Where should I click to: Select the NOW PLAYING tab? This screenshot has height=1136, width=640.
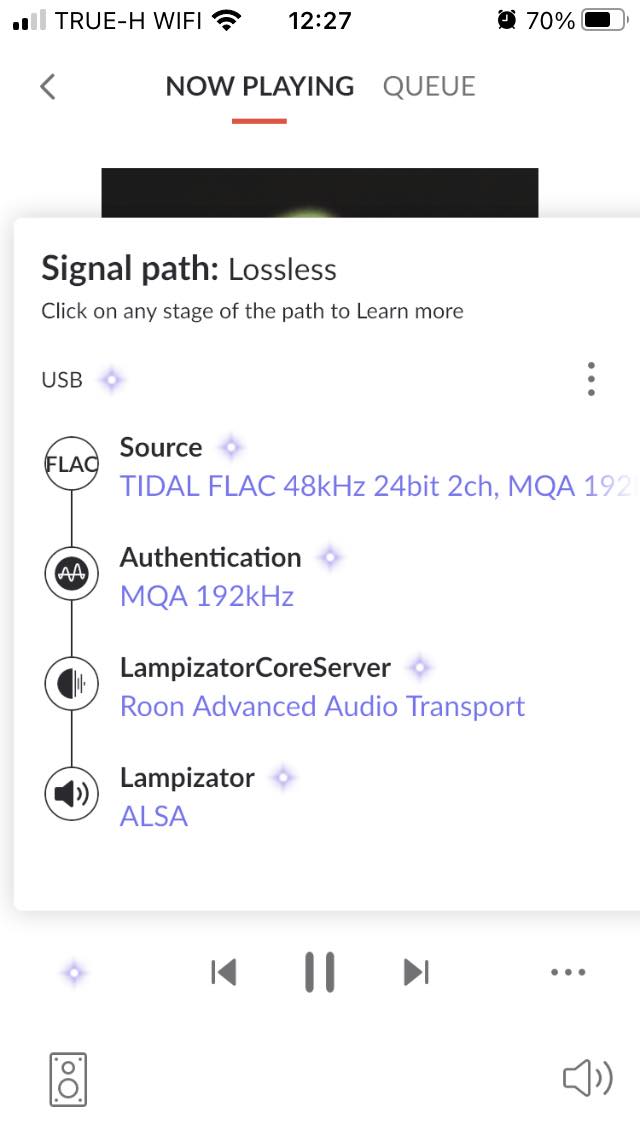[259, 87]
